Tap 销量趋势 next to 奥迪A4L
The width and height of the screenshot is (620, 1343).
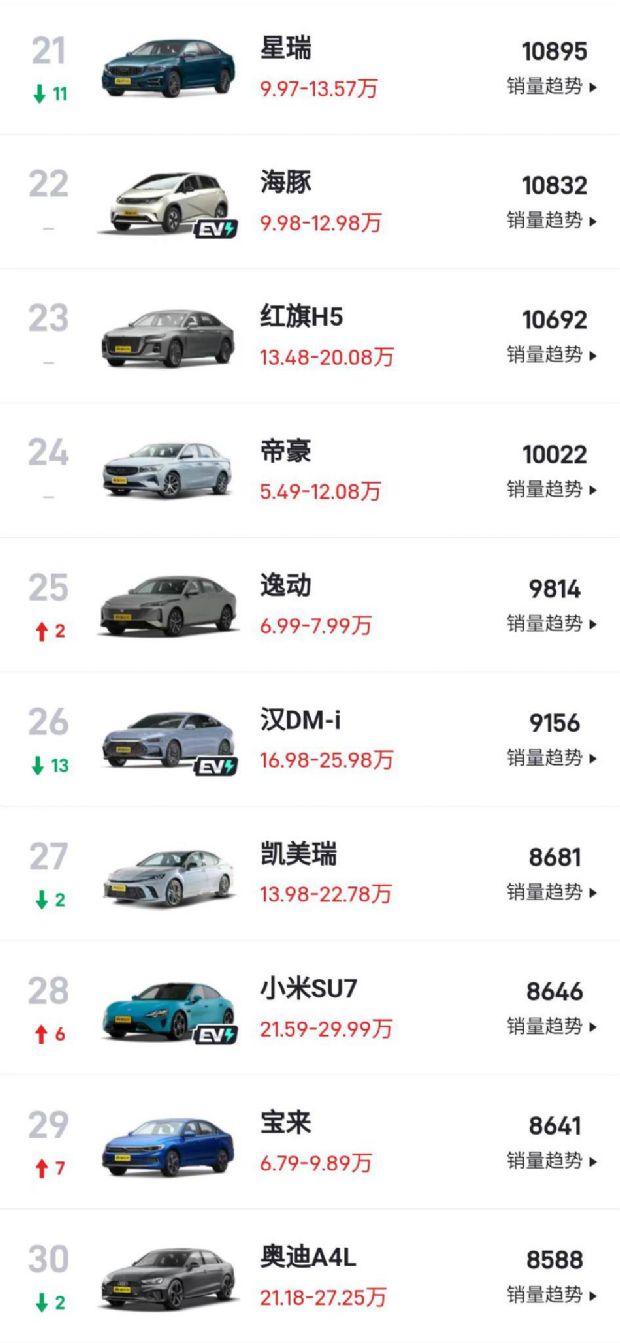(551, 1295)
